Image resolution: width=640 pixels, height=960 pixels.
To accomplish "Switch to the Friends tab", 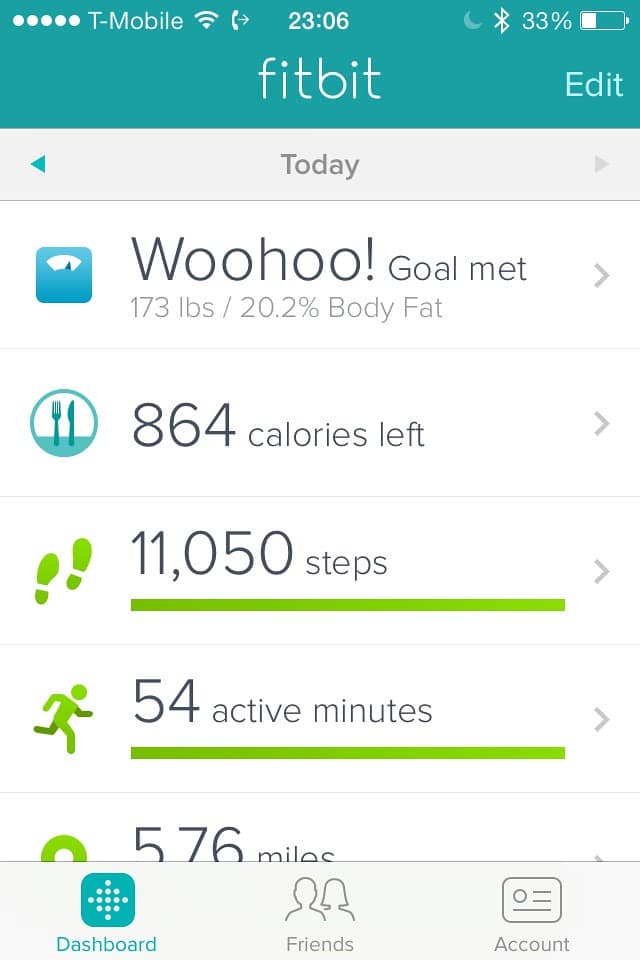I will [x=319, y=914].
